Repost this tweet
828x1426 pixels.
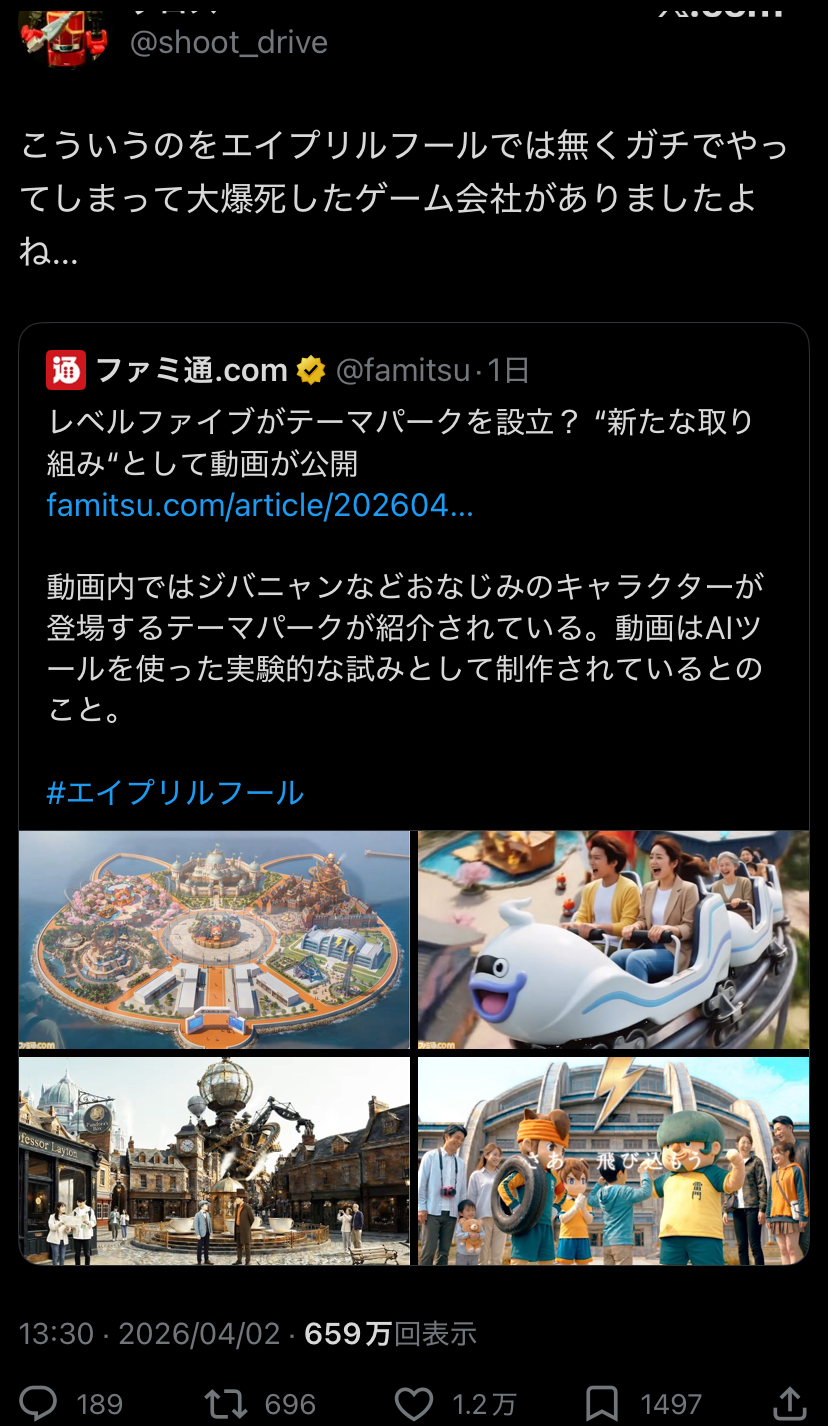coord(227,1402)
